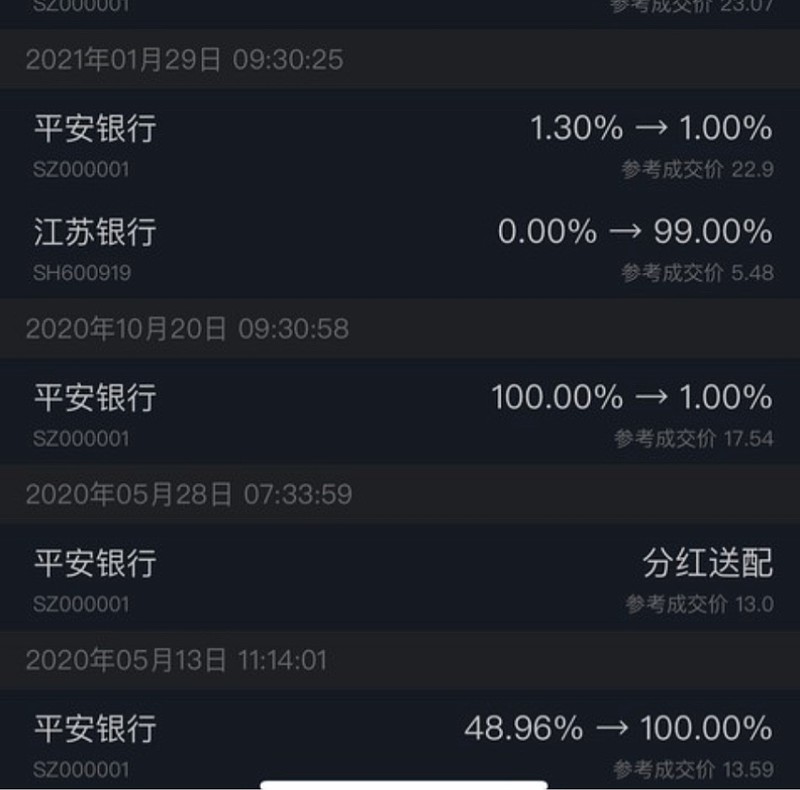Open the 平安银行 分红送配 record

(x=400, y=579)
